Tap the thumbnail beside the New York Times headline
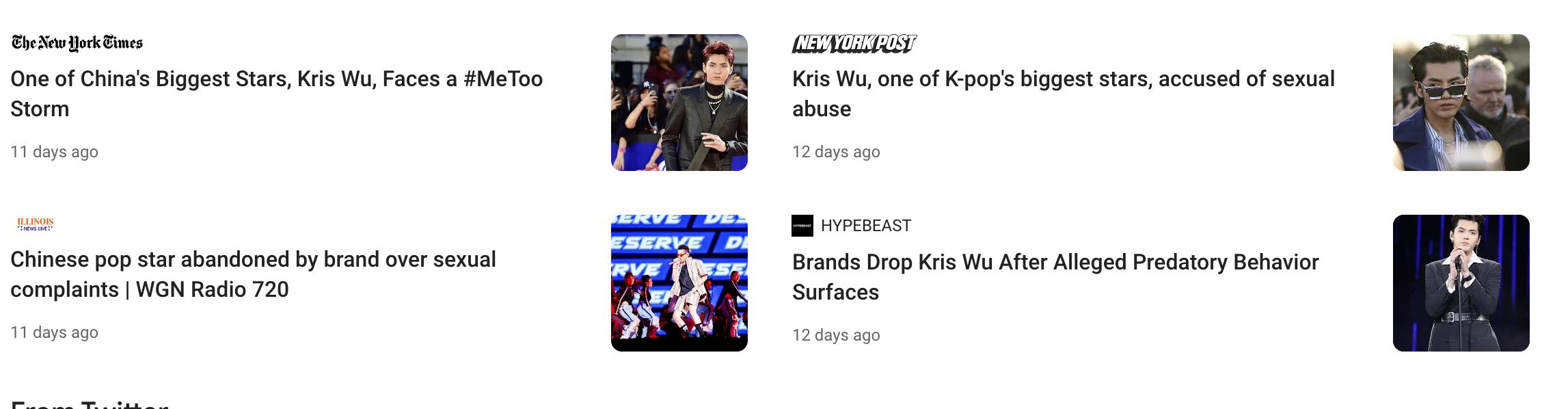 point(679,103)
